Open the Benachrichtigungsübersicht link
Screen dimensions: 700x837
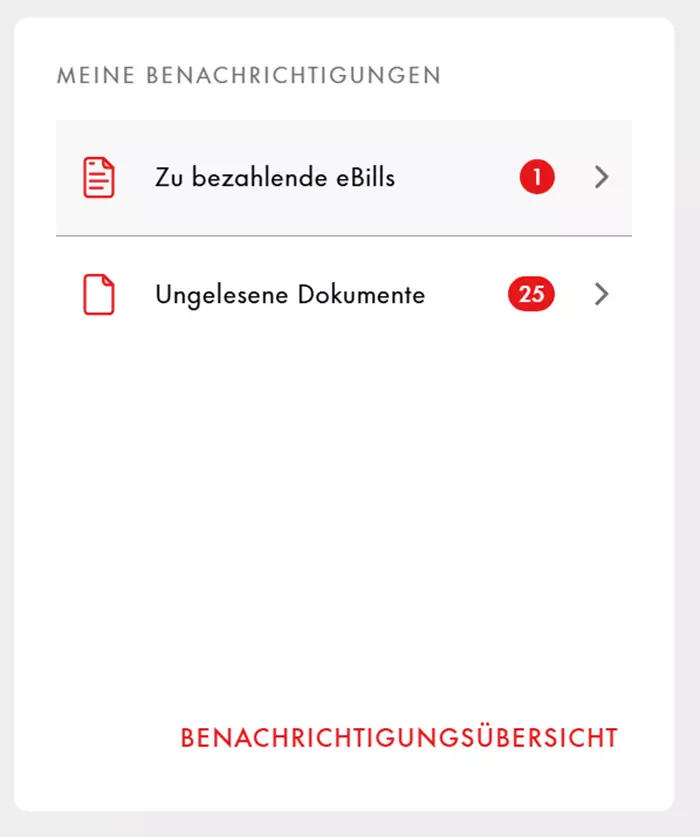pos(399,738)
